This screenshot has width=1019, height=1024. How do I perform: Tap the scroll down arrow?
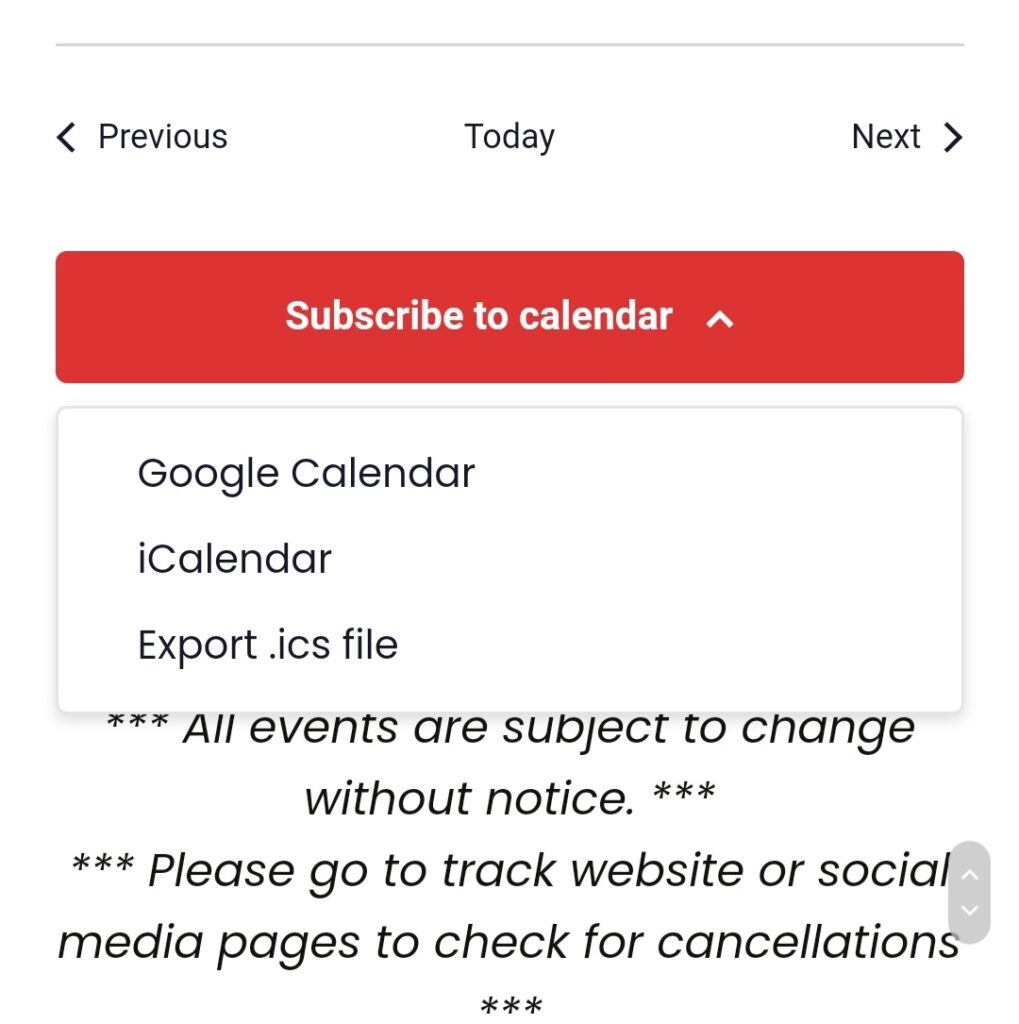pyautogui.click(x=969, y=911)
